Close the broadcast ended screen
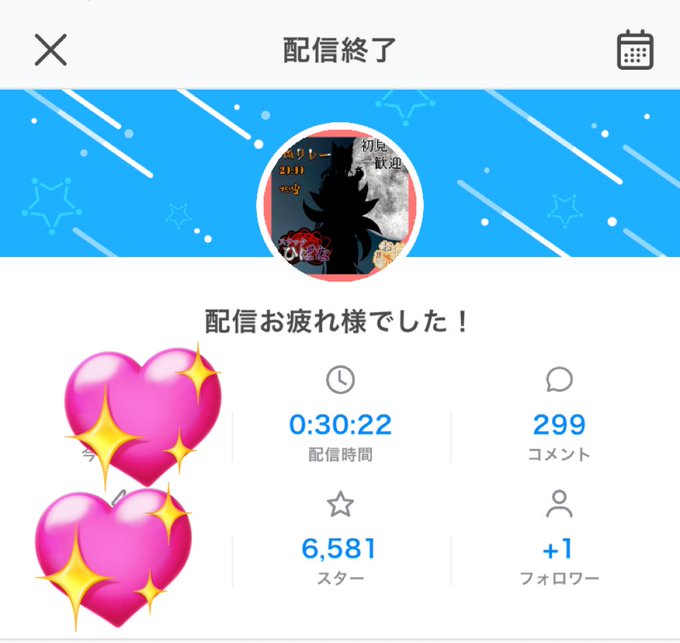680x643 pixels. click(51, 50)
